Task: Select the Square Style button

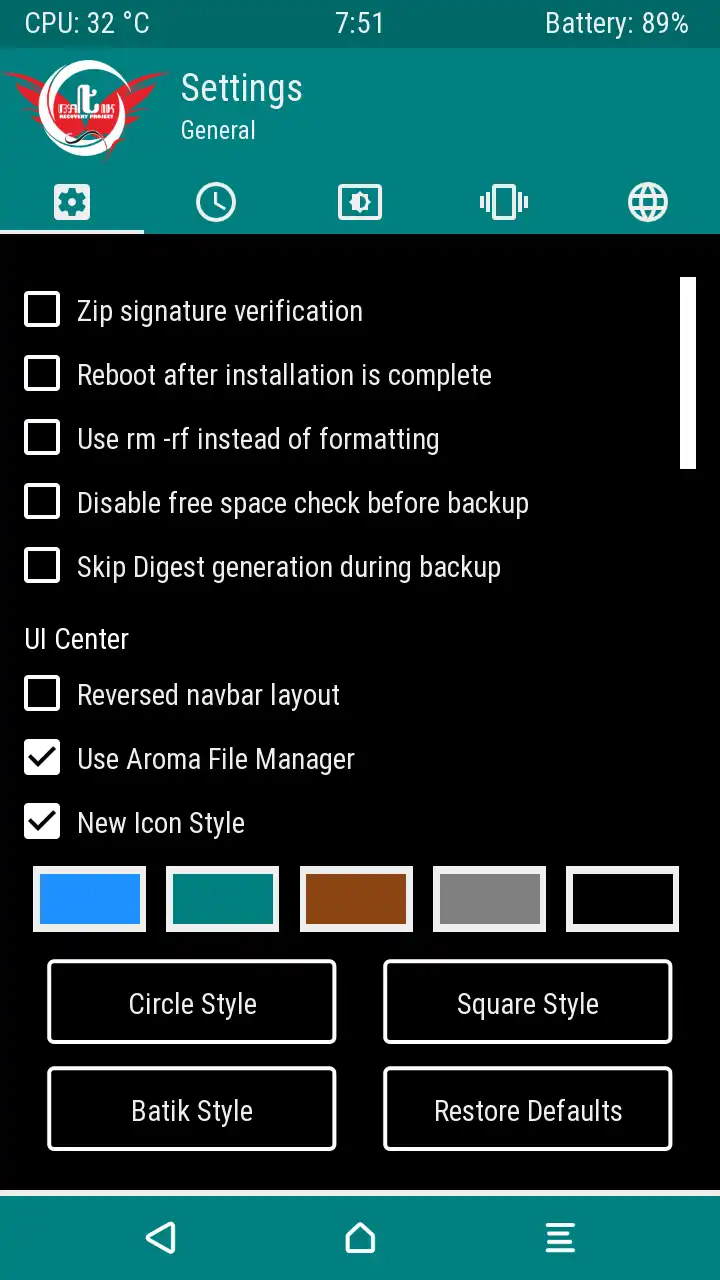Action: (x=527, y=1002)
